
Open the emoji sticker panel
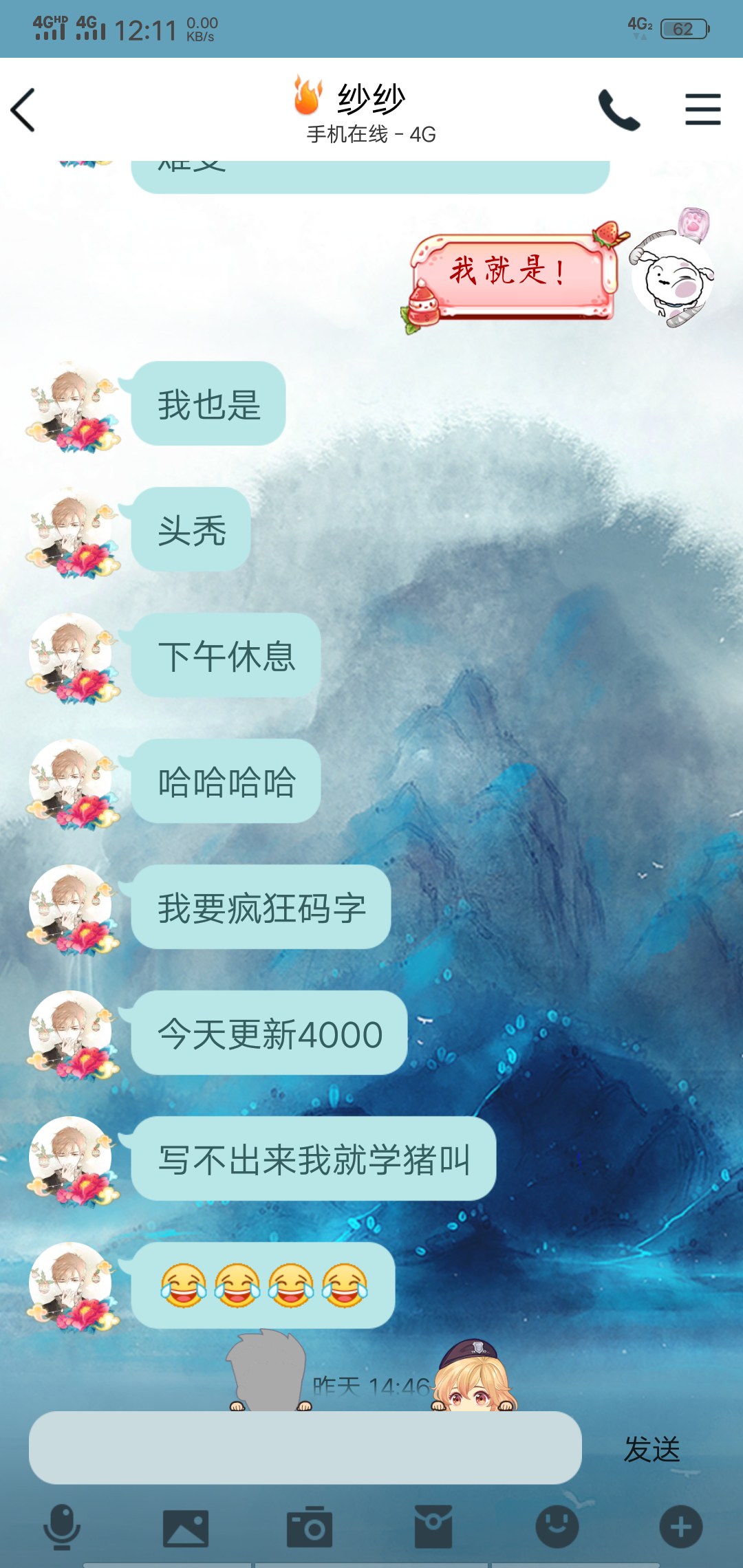click(557, 1527)
